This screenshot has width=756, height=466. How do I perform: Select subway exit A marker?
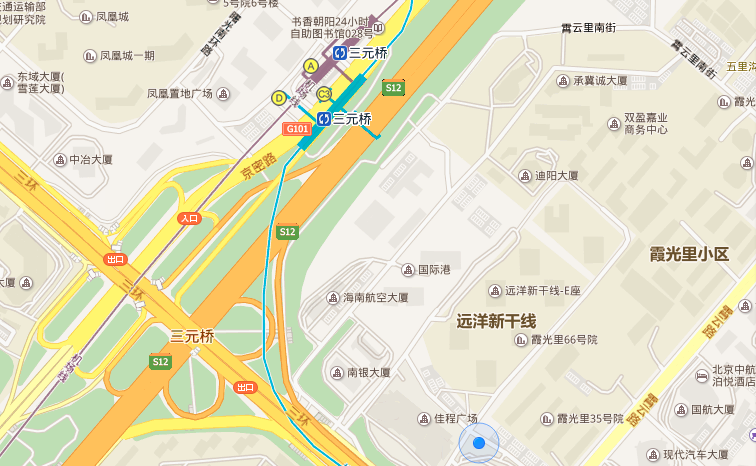tap(311, 66)
